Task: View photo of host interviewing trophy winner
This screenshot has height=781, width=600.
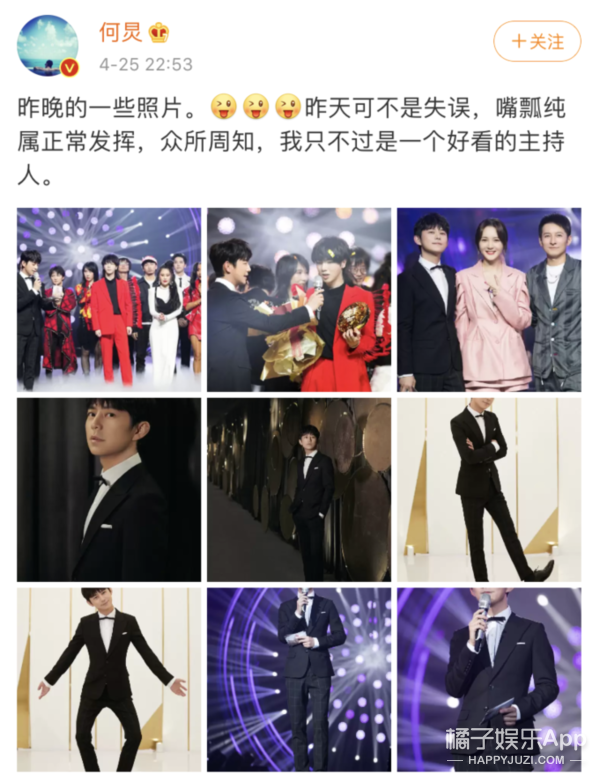Action: pos(299,299)
